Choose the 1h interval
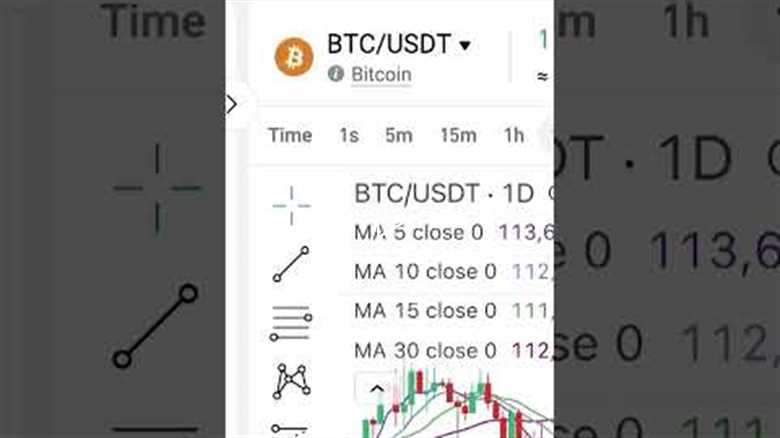 (514, 135)
